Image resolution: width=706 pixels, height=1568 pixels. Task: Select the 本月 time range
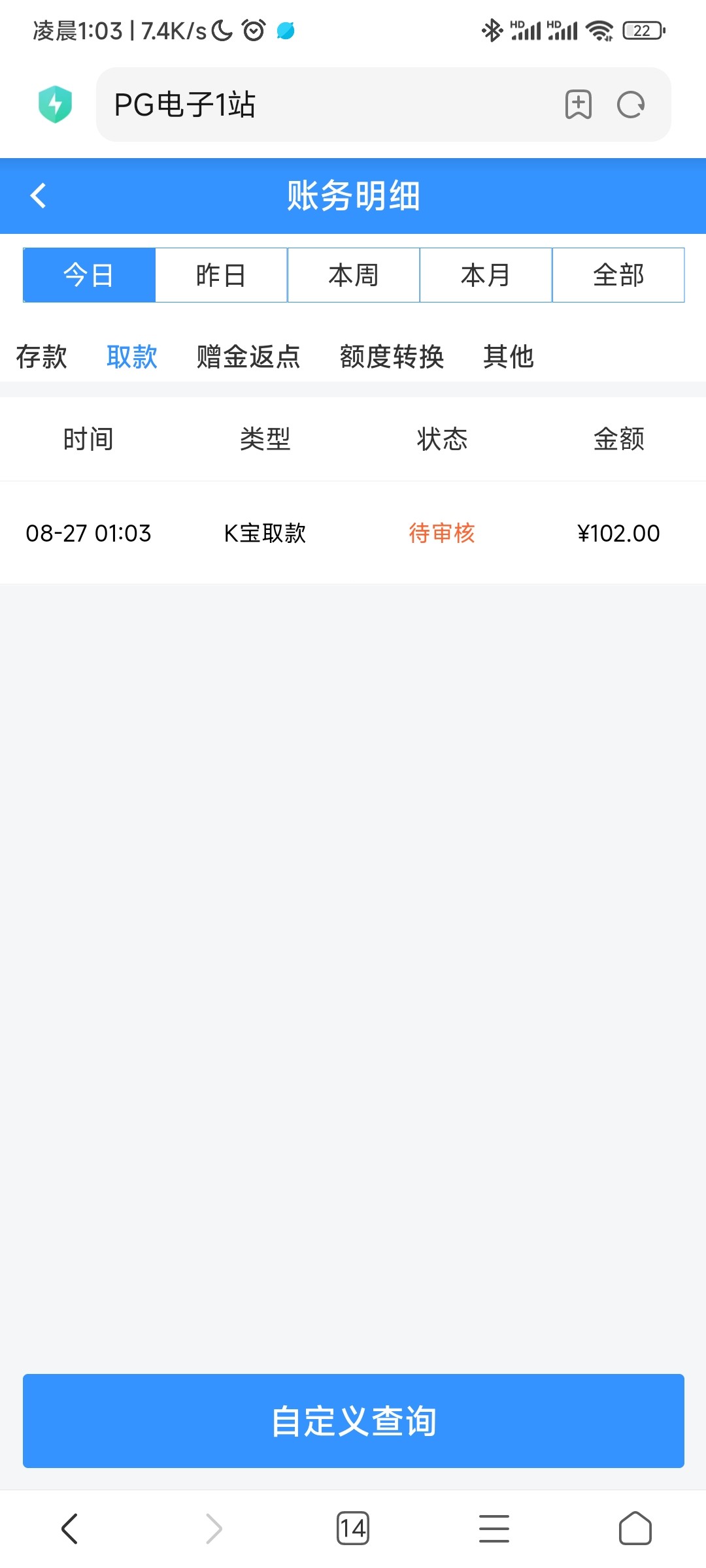(x=485, y=275)
